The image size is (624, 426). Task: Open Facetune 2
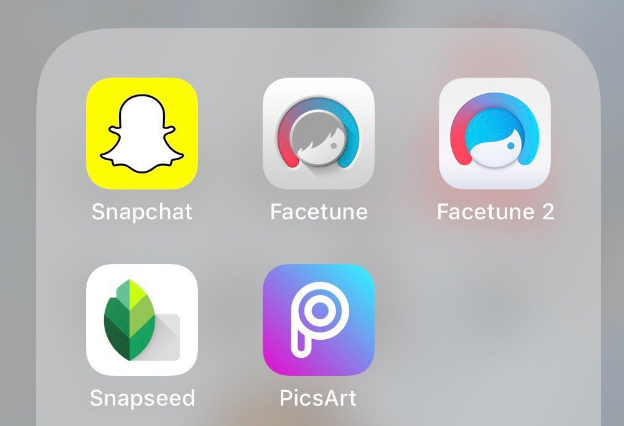(x=495, y=134)
